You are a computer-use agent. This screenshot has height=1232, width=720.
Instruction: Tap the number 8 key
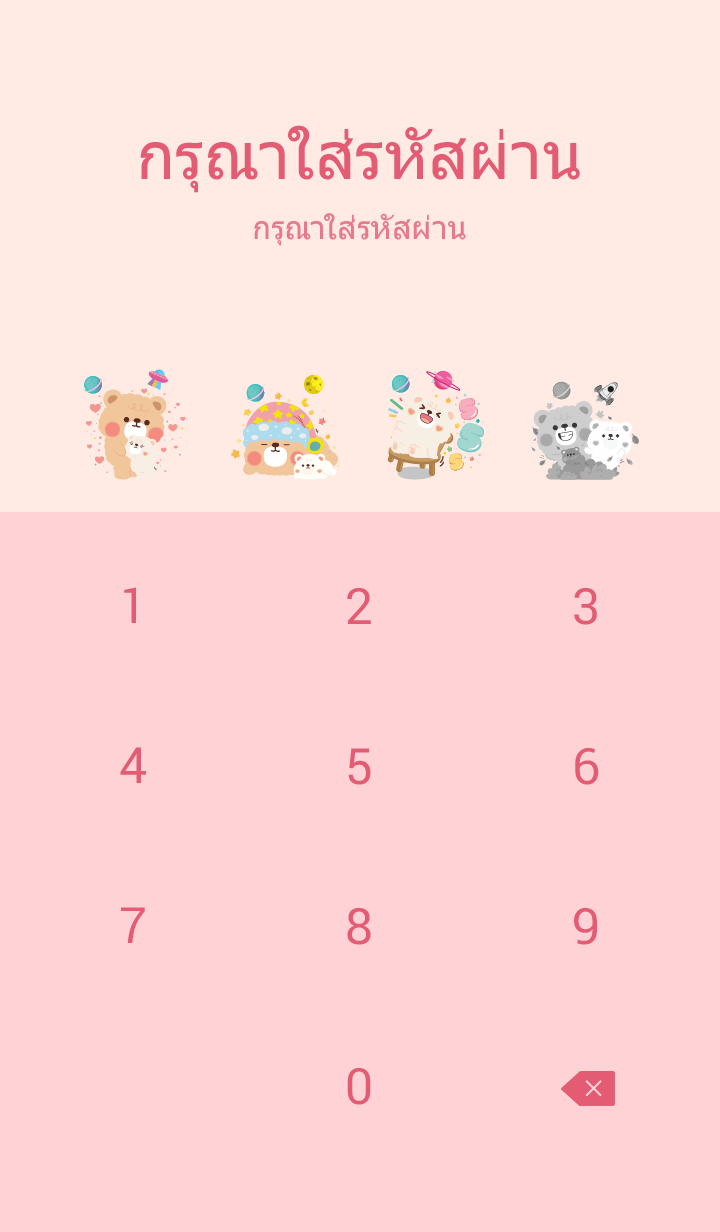359,927
